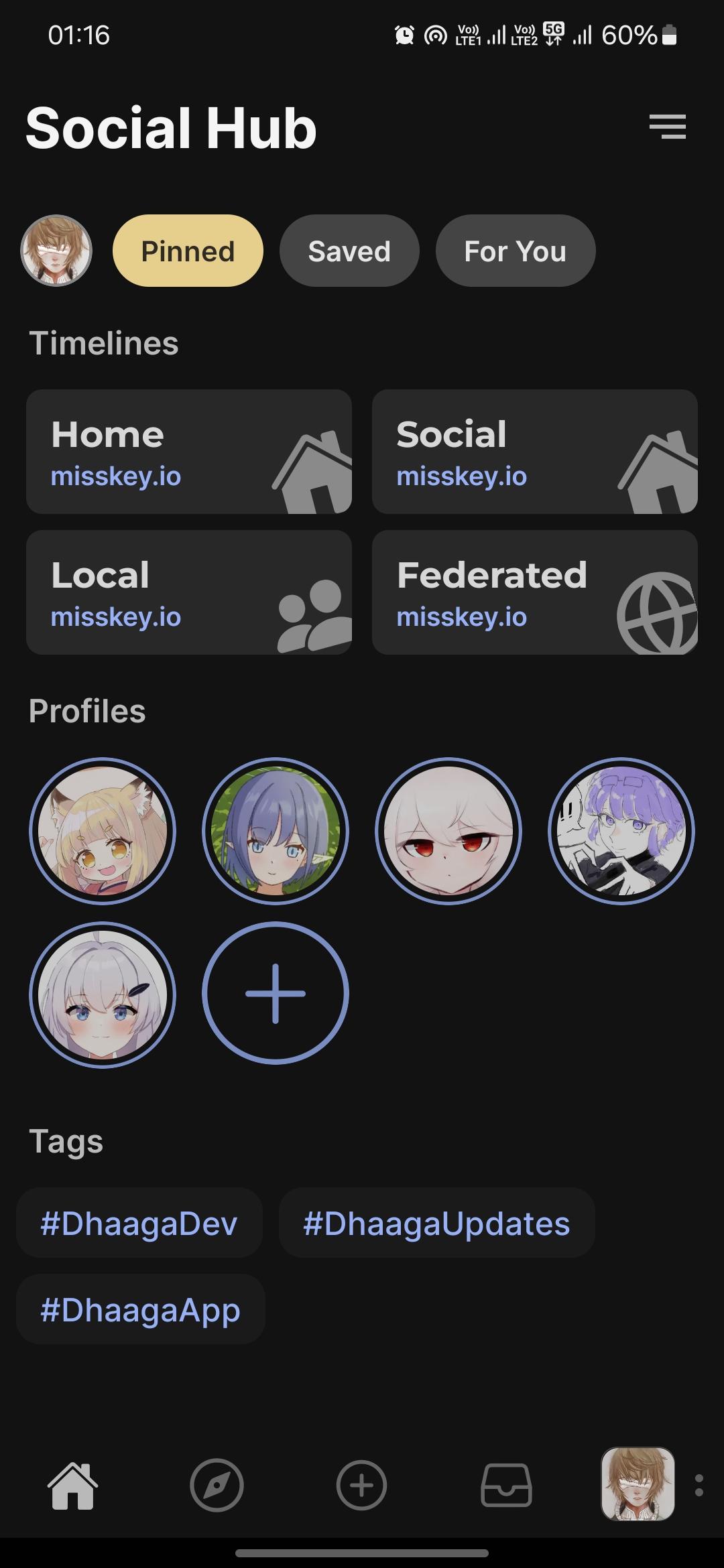The height and width of the screenshot is (1568, 724).
Task: Open the red-eyed white-haired profile
Action: [x=448, y=831]
